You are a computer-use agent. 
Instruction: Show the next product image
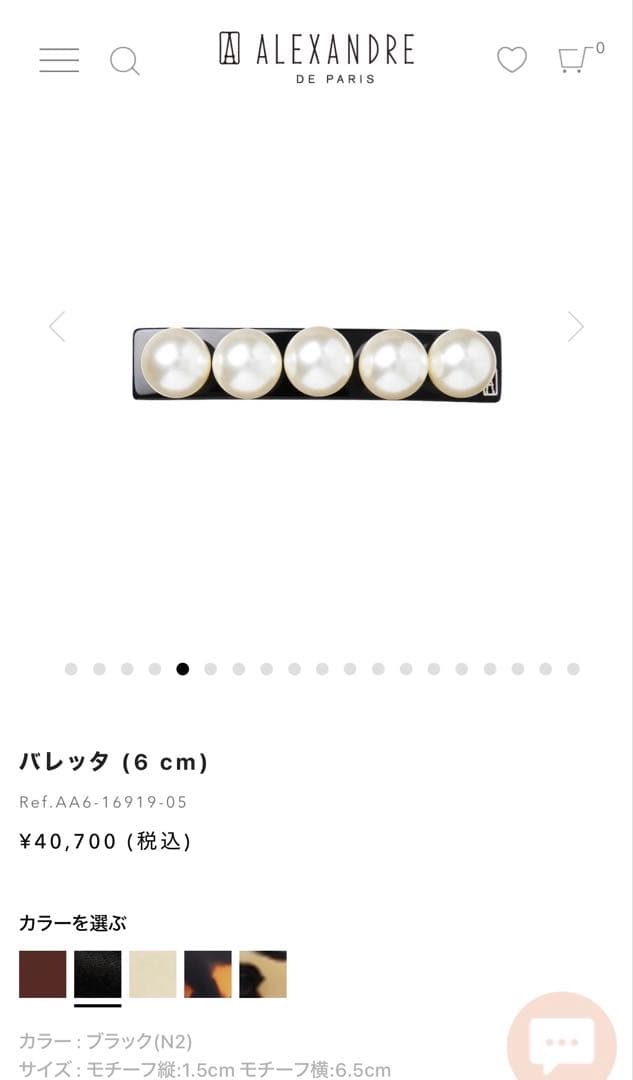tap(575, 327)
